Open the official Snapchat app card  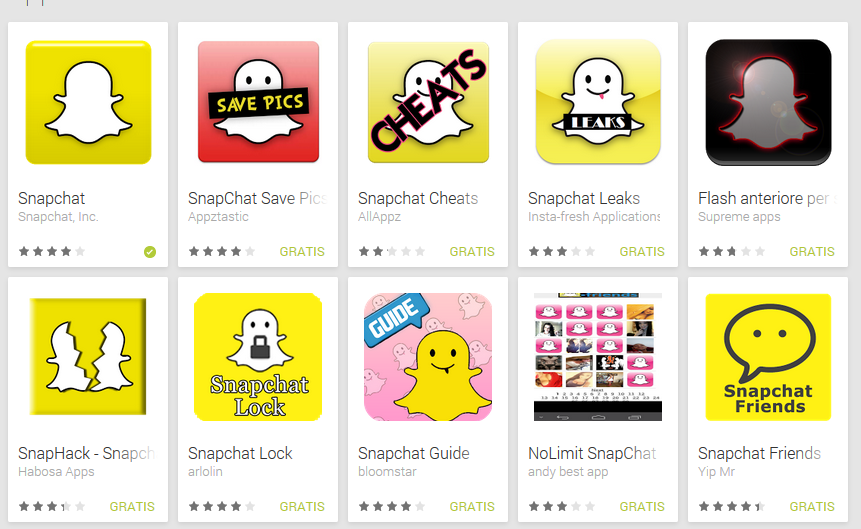(88, 103)
